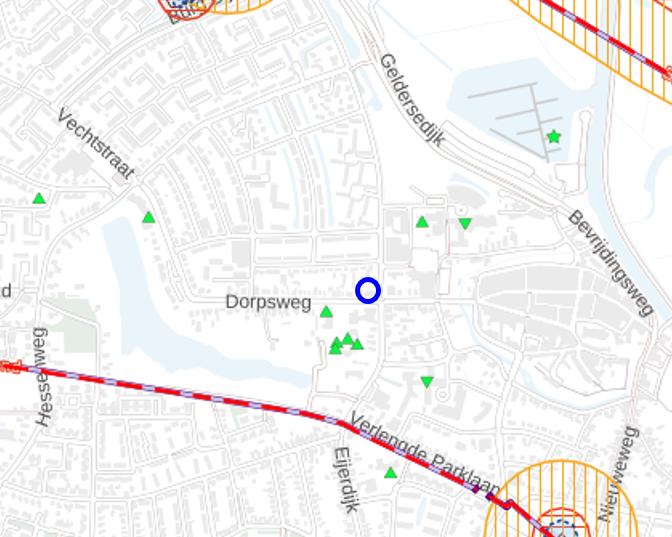Open the green triangle marker beside Vechtstraat
This screenshot has height=537, width=672.
coord(149,217)
